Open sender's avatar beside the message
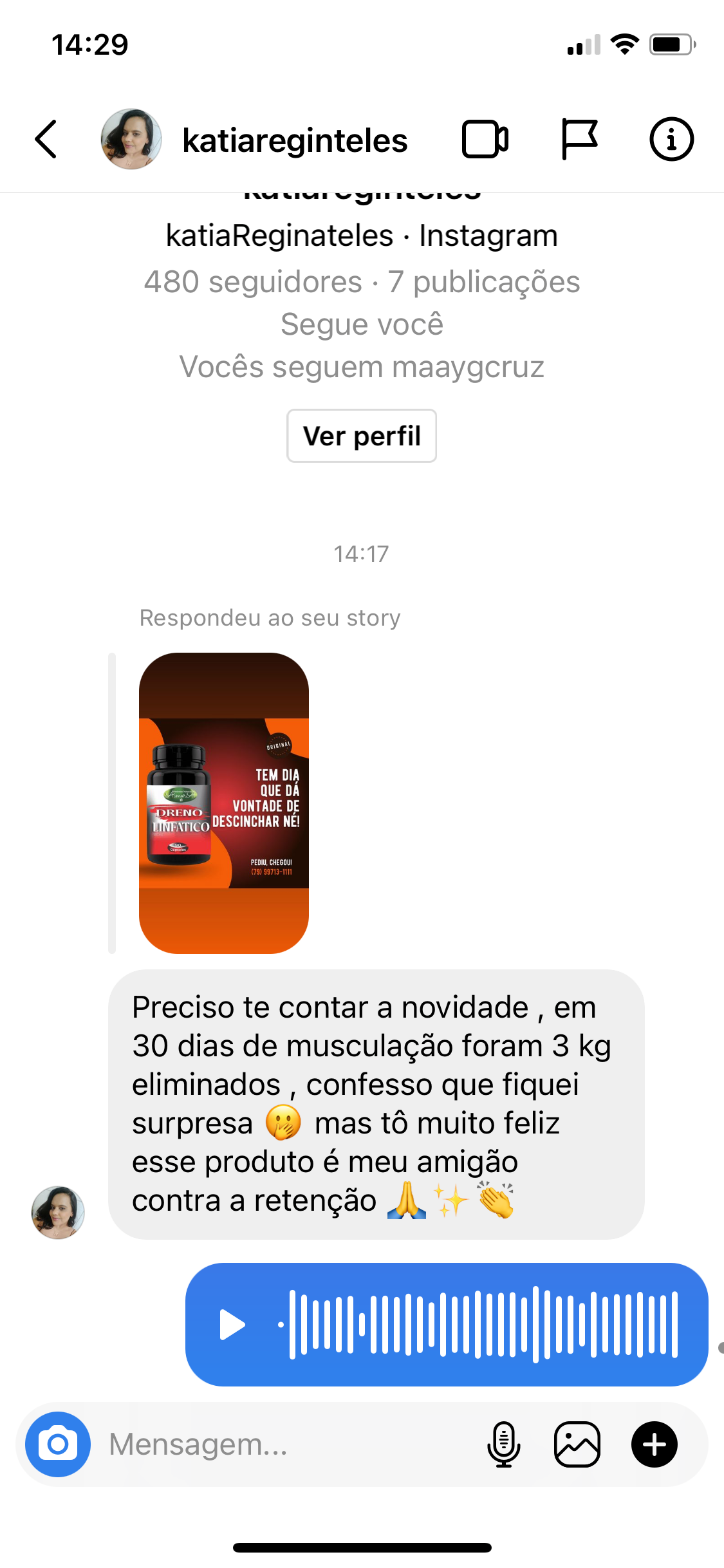This screenshot has height=1568, width=724. click(x=58, y=1212)
